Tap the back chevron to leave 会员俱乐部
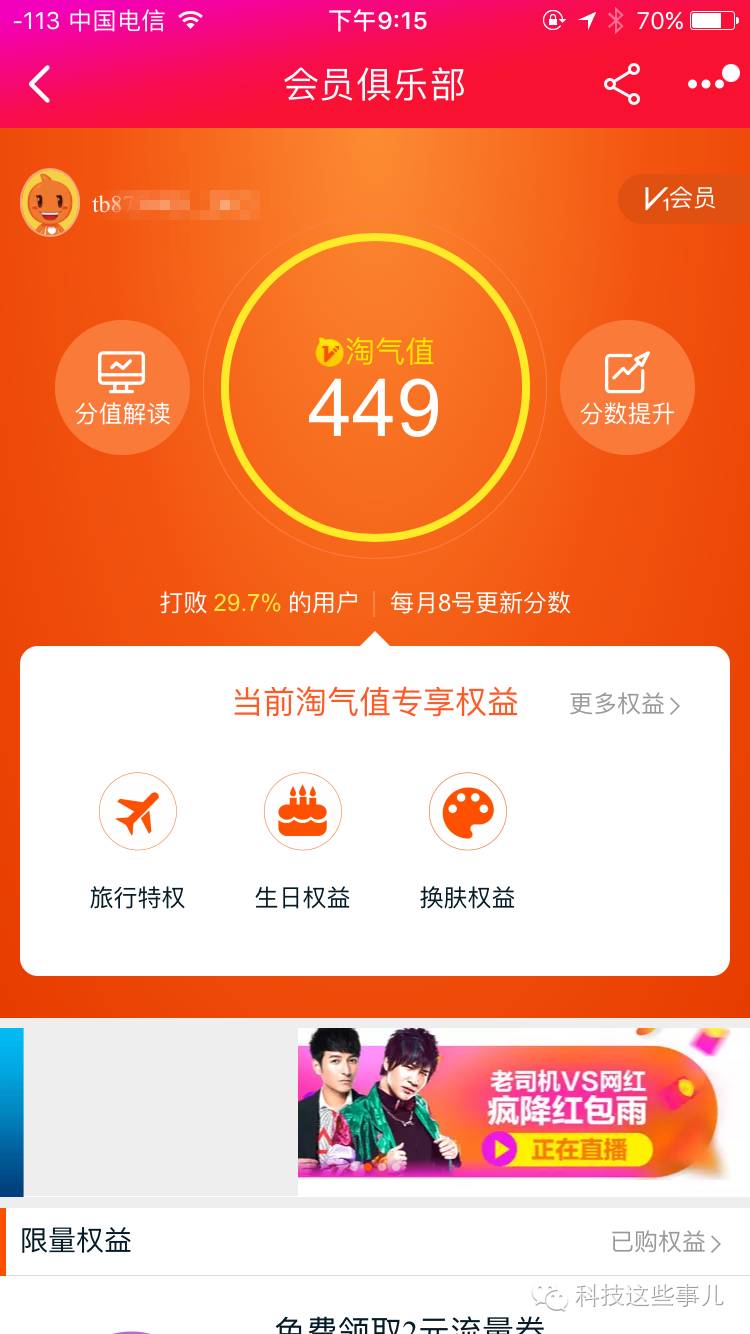This screenshot has height=1334, width=750. (38, 85)
